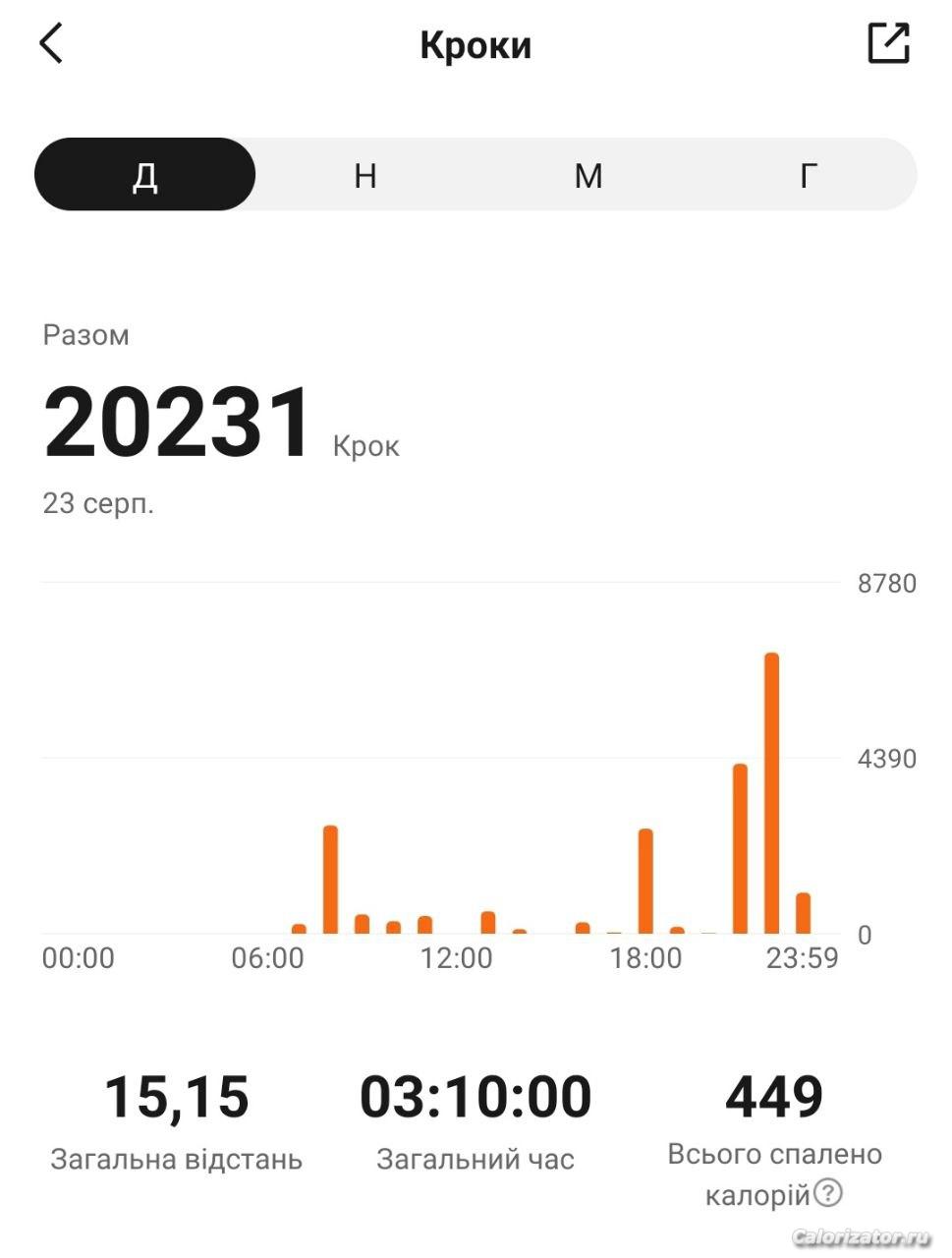
Task: Go back from the Кроки screen
Action: (51, 44)
